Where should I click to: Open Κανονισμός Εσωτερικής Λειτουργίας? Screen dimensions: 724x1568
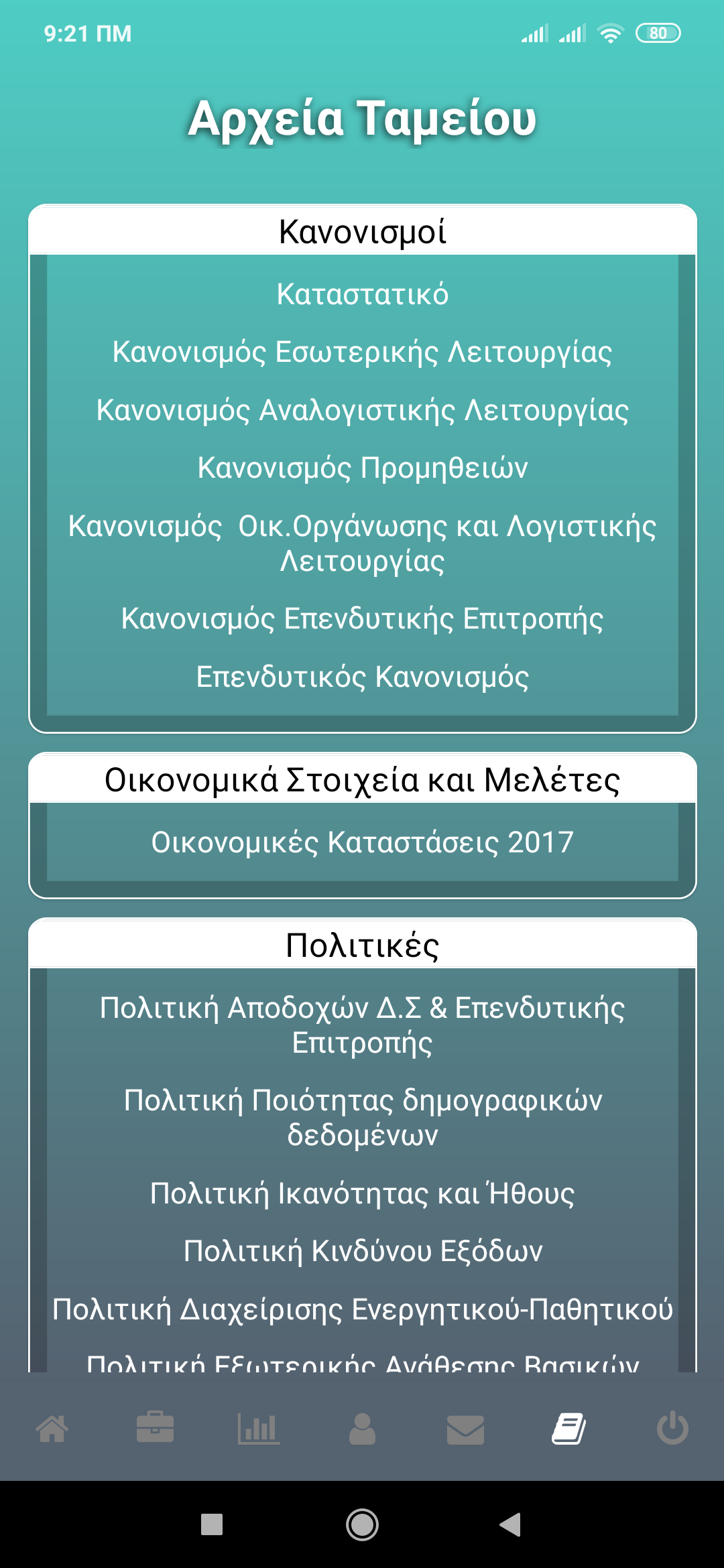pos(362,352)
